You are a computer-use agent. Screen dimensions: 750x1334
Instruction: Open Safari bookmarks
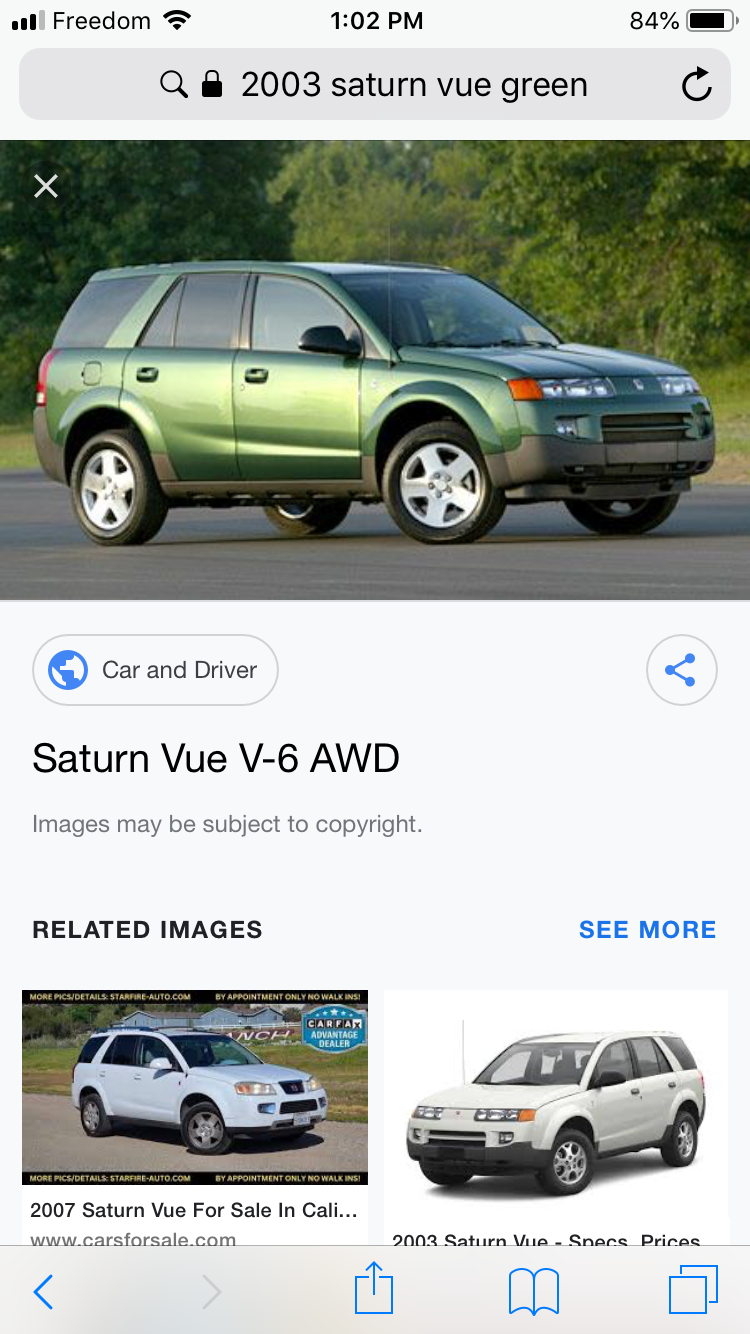click(534, 1292)
